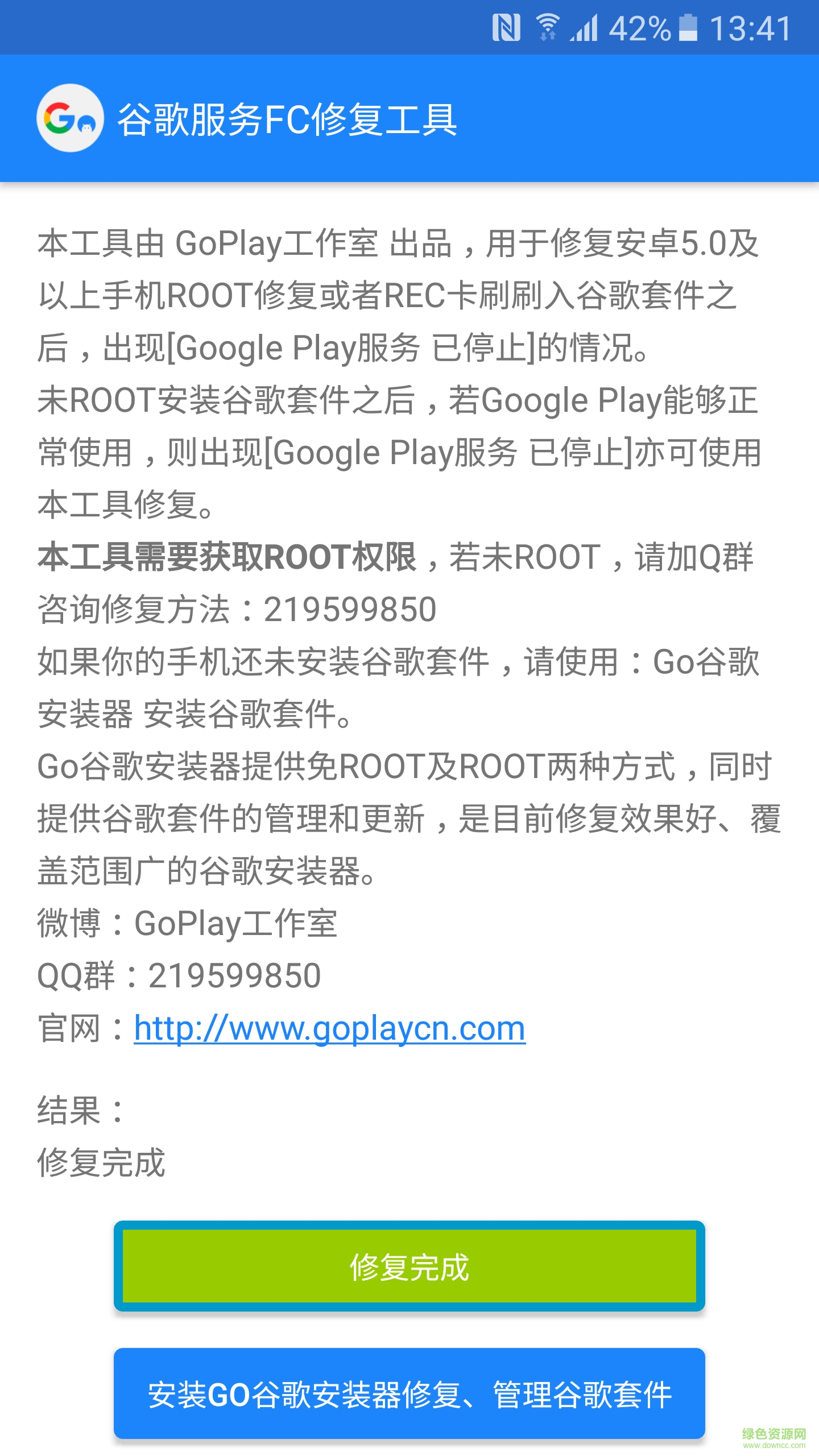Tap 安装GO谷歌安装器修复、管理谷歌套件 button
The image size is (819, 1456).
[x=409, y=1395]
